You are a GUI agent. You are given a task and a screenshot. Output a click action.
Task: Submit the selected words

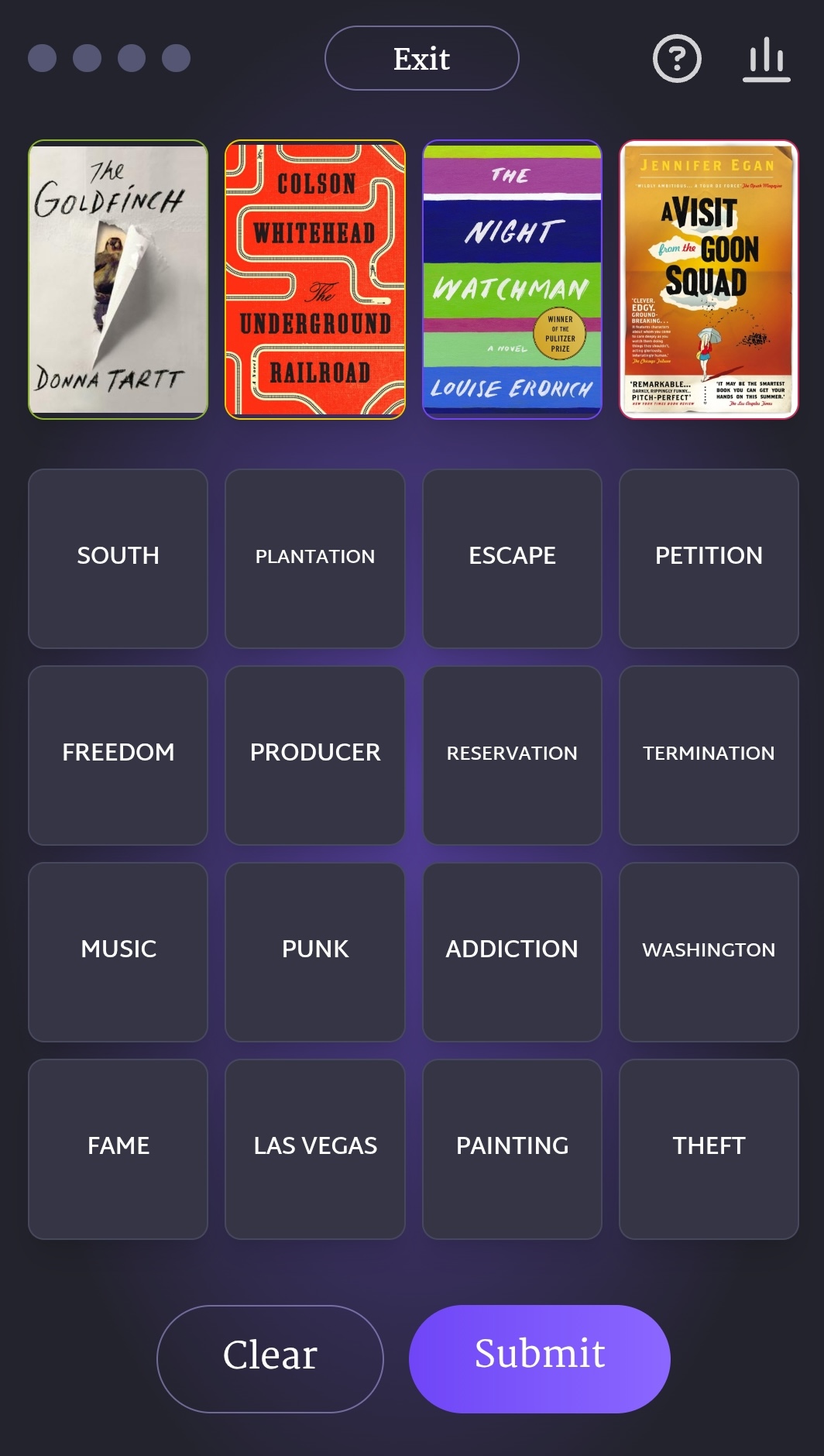pyautogui.click(x=540, y=1358)
